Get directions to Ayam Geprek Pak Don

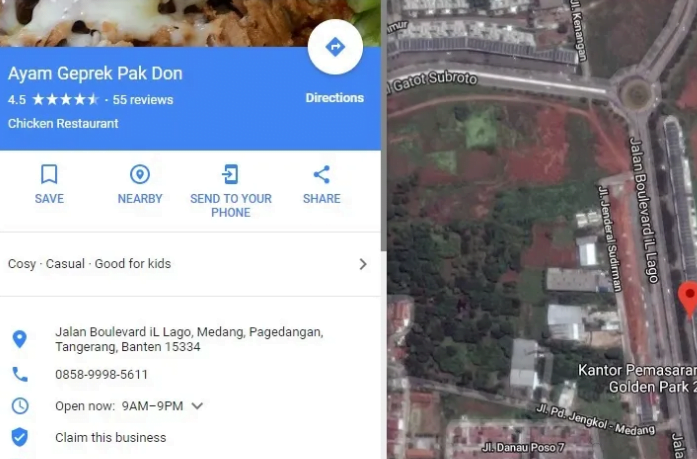335,48
